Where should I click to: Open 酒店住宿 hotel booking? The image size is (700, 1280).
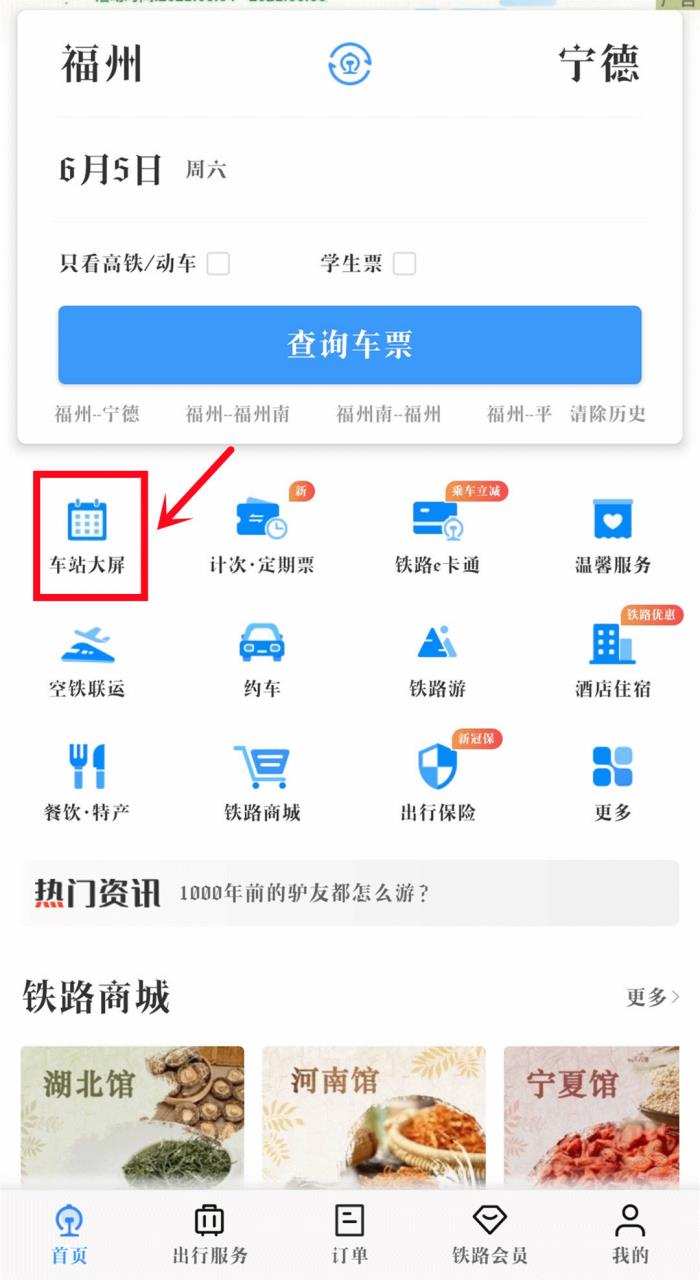pos(612,660)
